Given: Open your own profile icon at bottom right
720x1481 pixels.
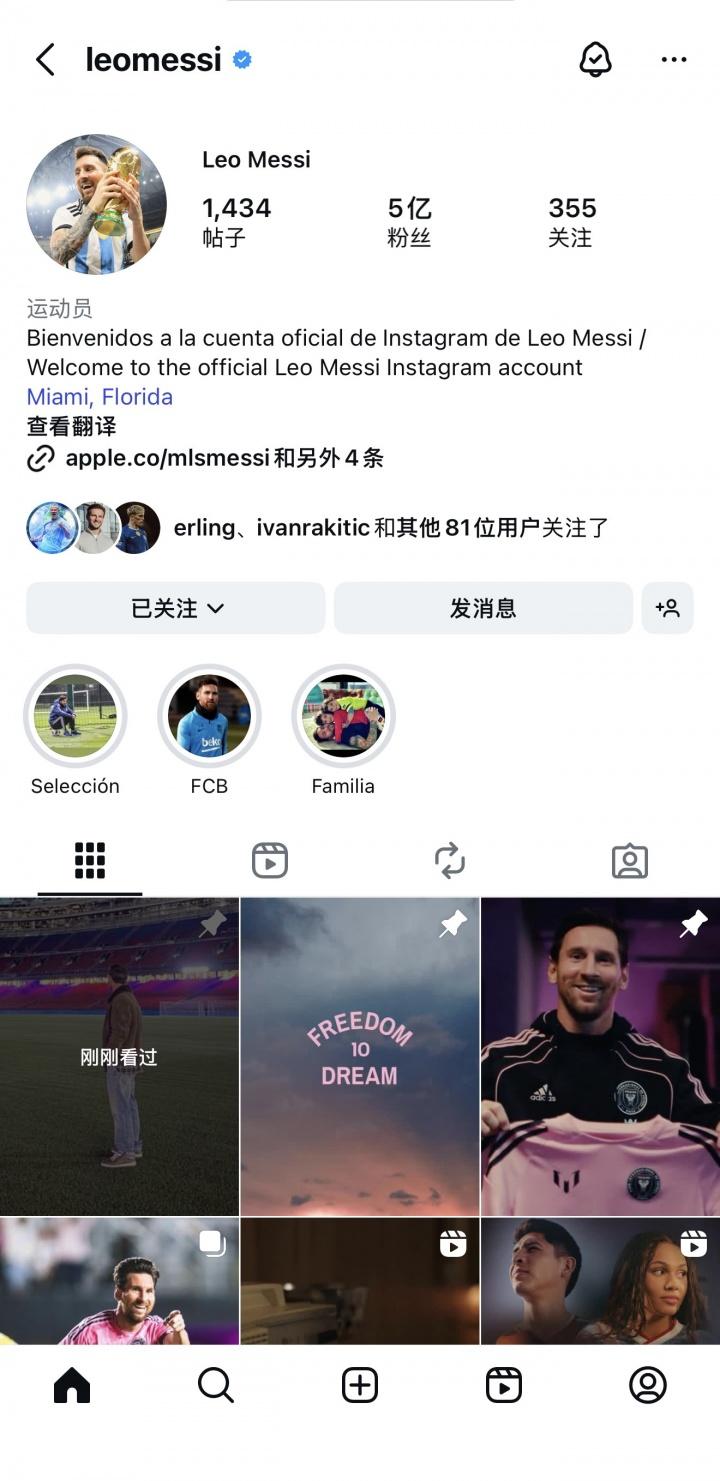Looking at the screenshot, I should [x=648, y=1384].
